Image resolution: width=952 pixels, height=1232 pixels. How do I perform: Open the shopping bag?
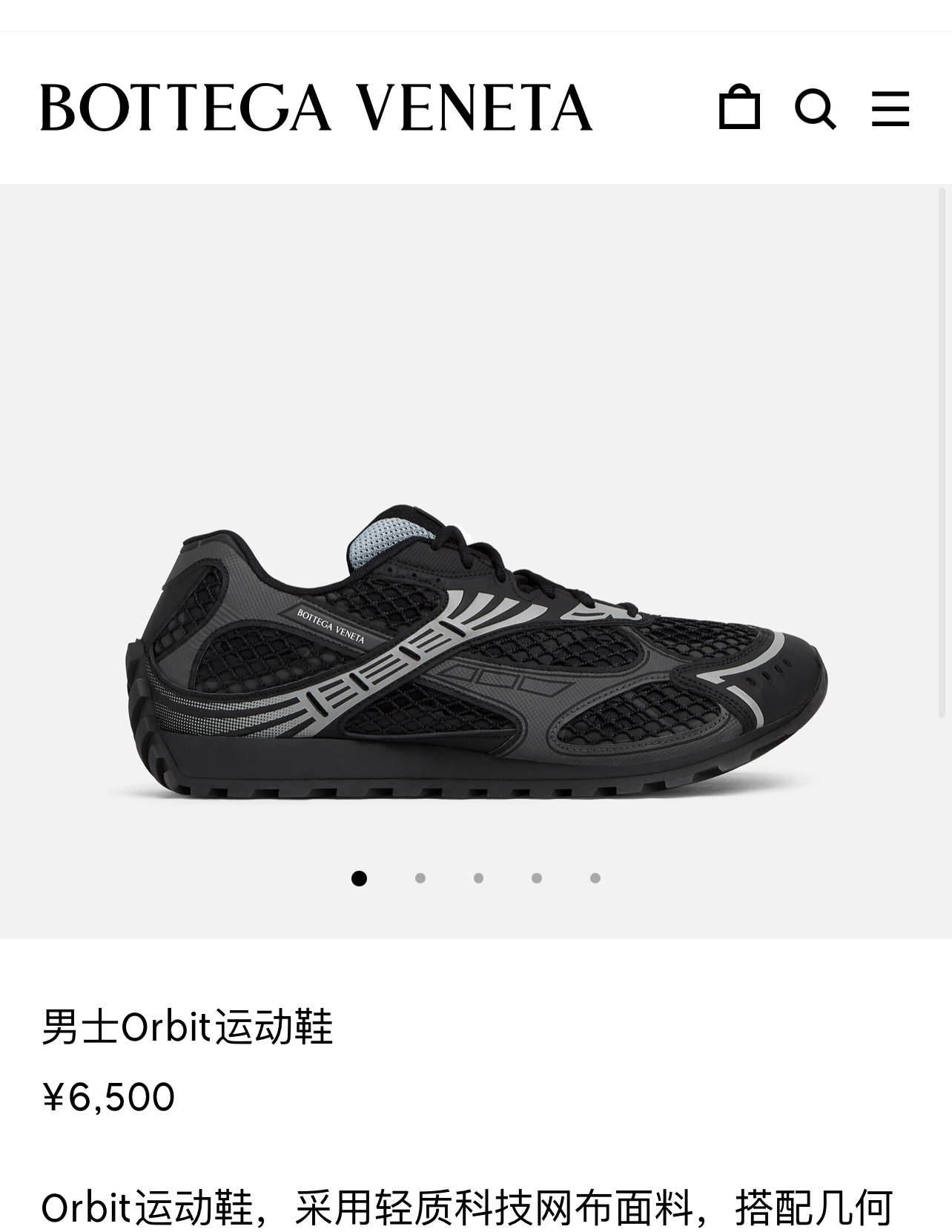click(739, 107)
